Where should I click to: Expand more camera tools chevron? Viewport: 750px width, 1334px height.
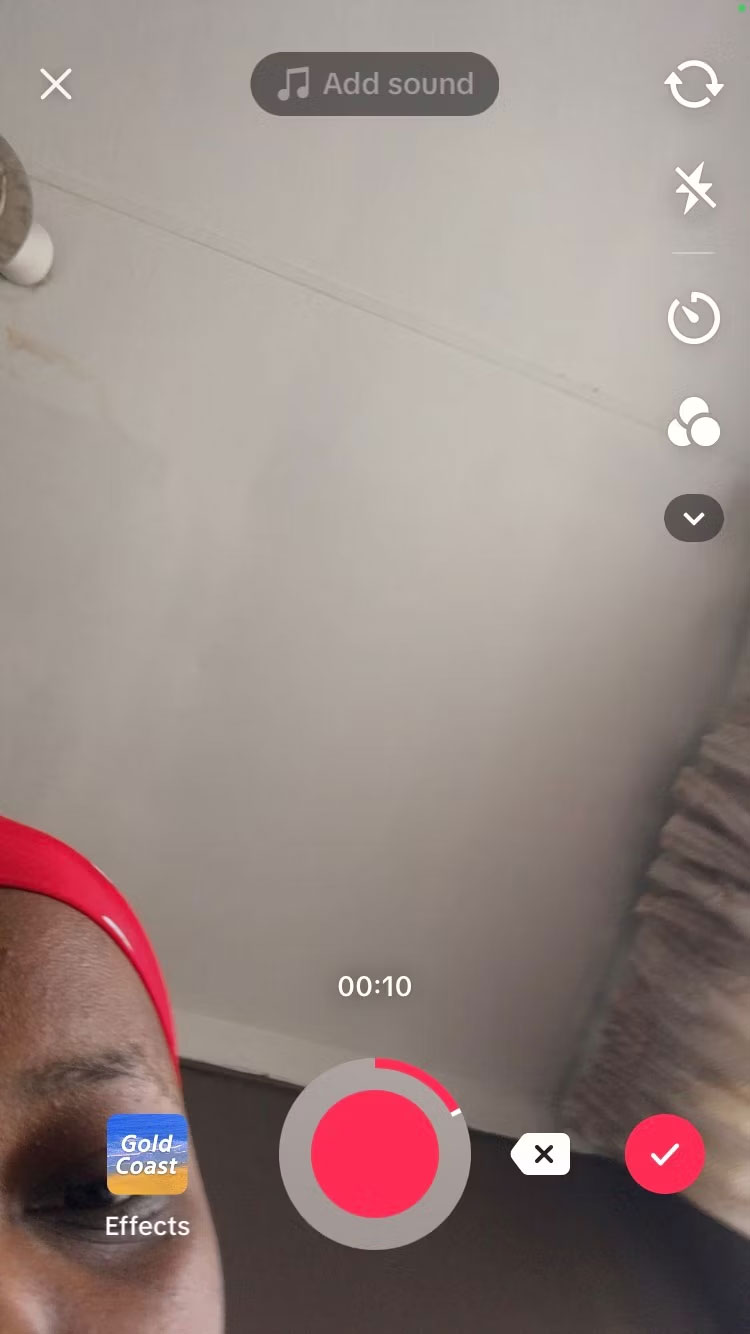(x=693, y=518)
